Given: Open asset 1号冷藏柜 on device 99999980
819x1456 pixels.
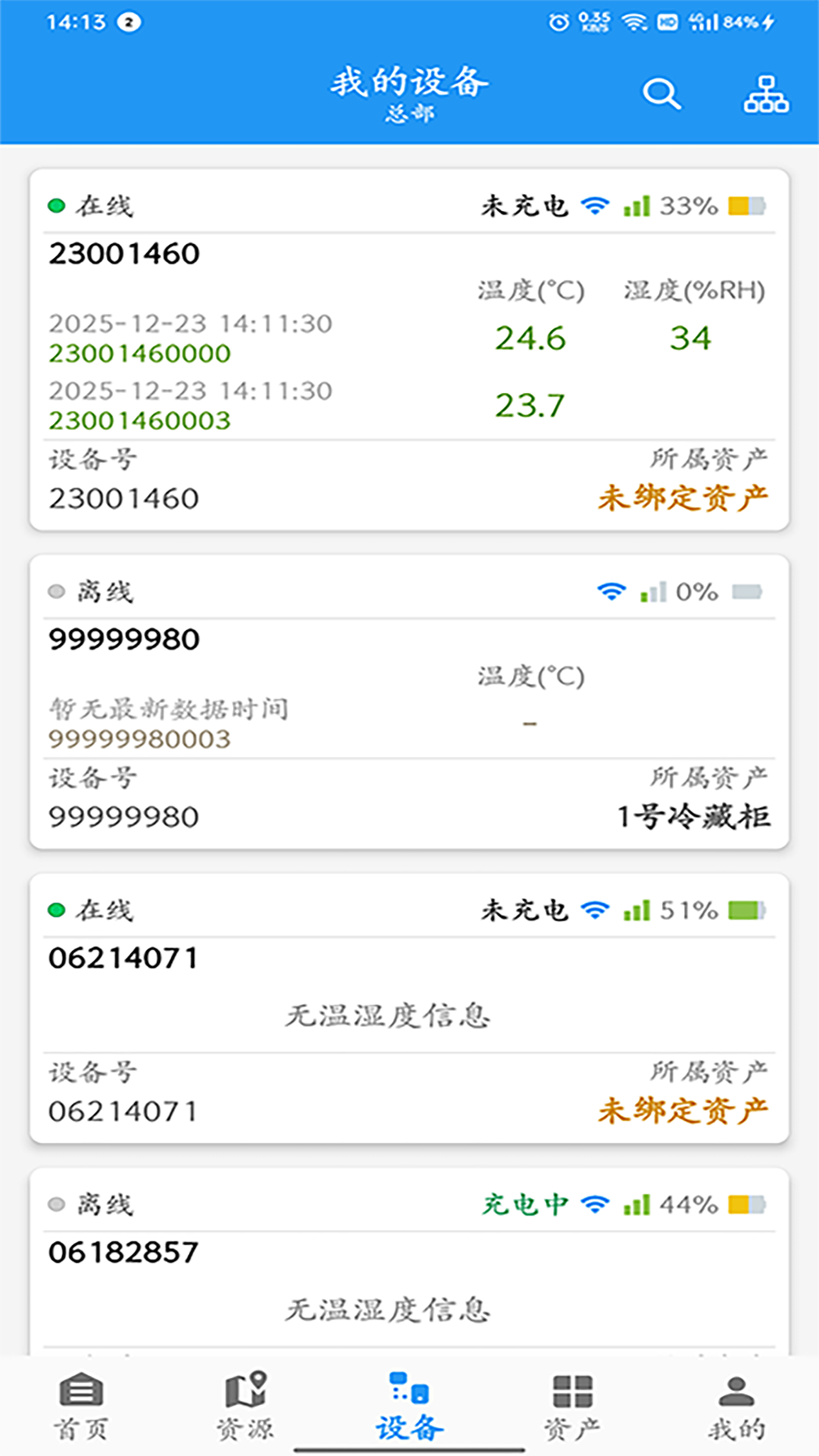Looking at the screenshot, I should [695, 817].
